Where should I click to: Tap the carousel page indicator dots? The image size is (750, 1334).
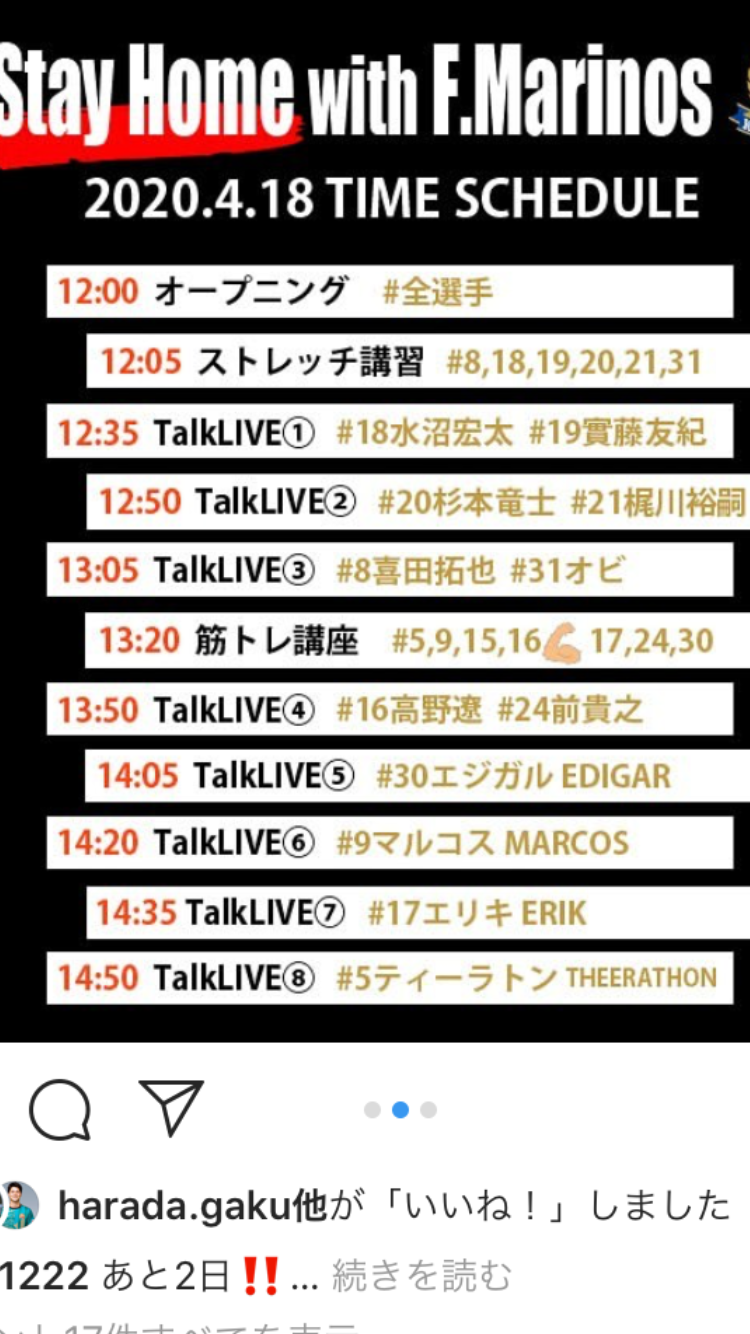coord(400,1110)
